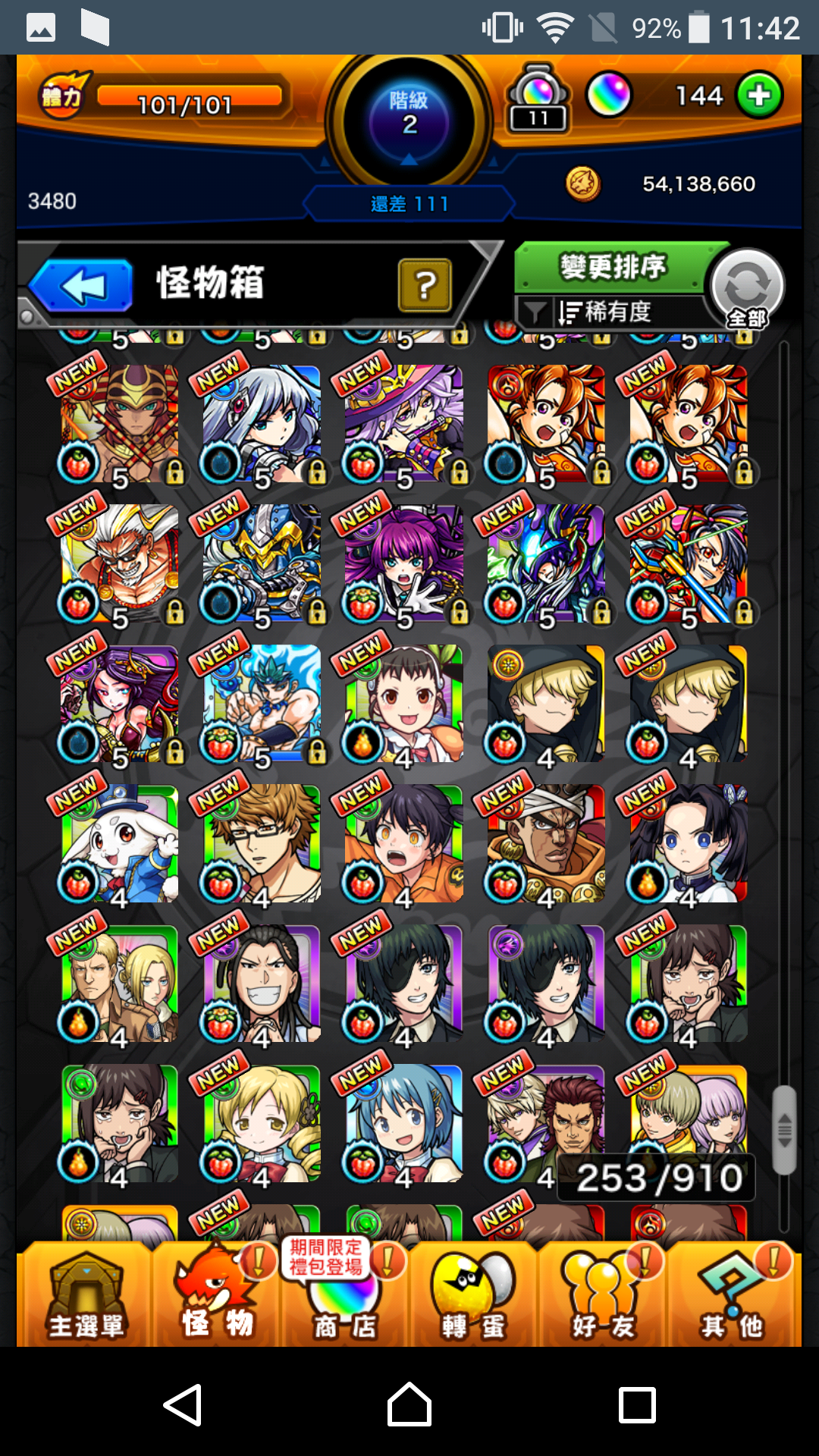Select the golden helmet warrior monster
This screenshot has width=819, height=1456.
(x=119, y=423)
